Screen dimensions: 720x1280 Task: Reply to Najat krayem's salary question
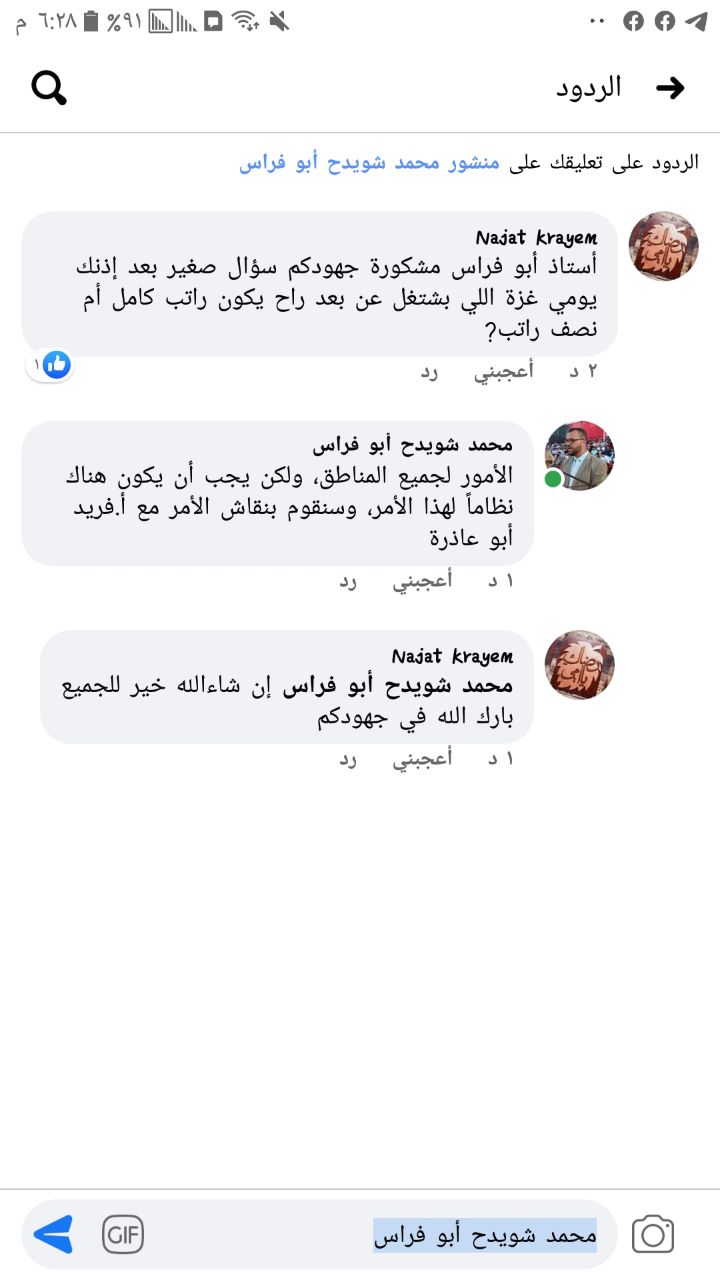tap(429, 371)
